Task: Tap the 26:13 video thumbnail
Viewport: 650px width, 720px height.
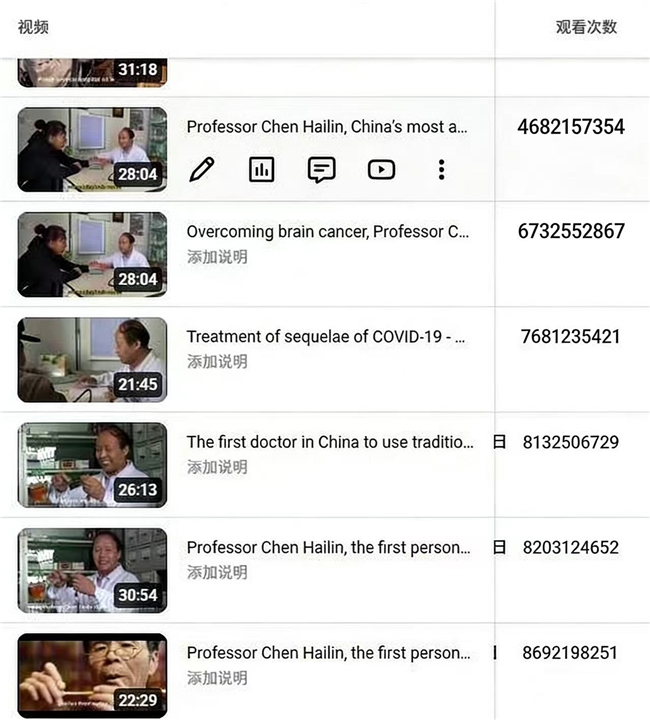Action: point(92,465)
